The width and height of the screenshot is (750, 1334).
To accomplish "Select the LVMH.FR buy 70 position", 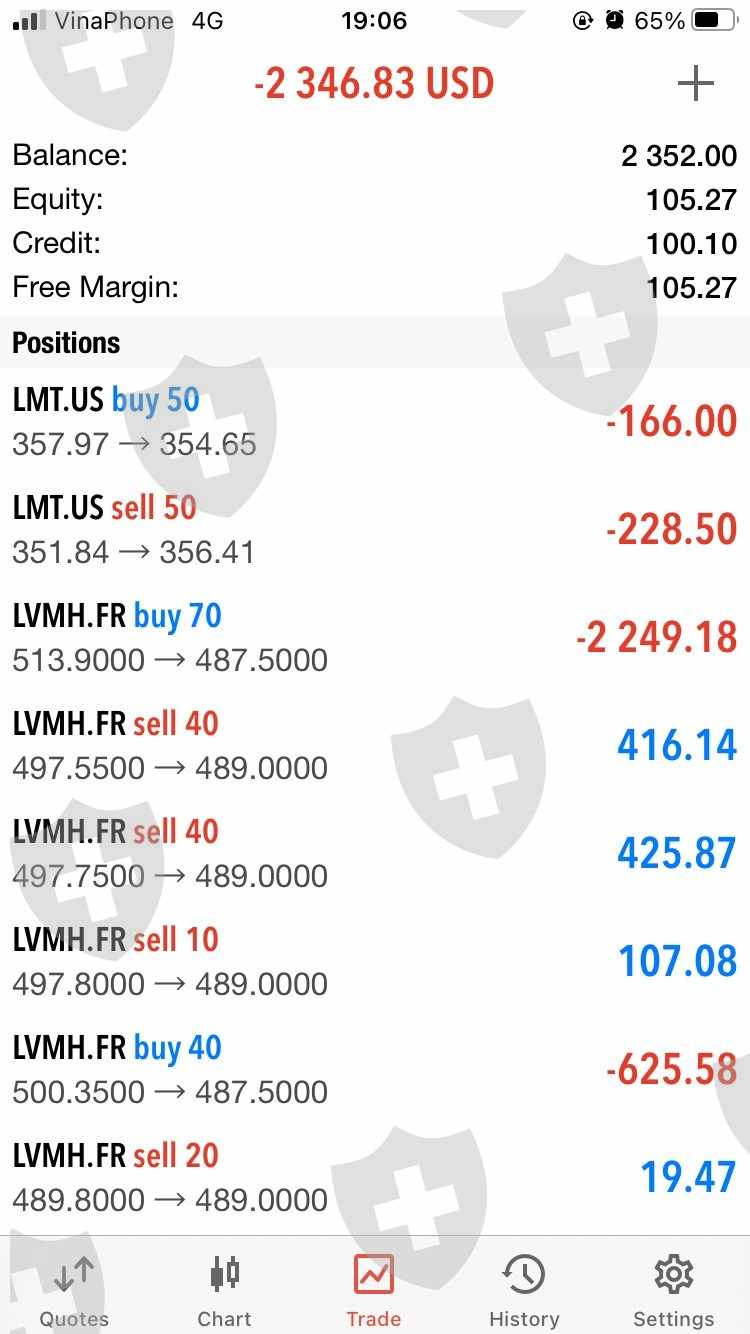I will (375, 638).
